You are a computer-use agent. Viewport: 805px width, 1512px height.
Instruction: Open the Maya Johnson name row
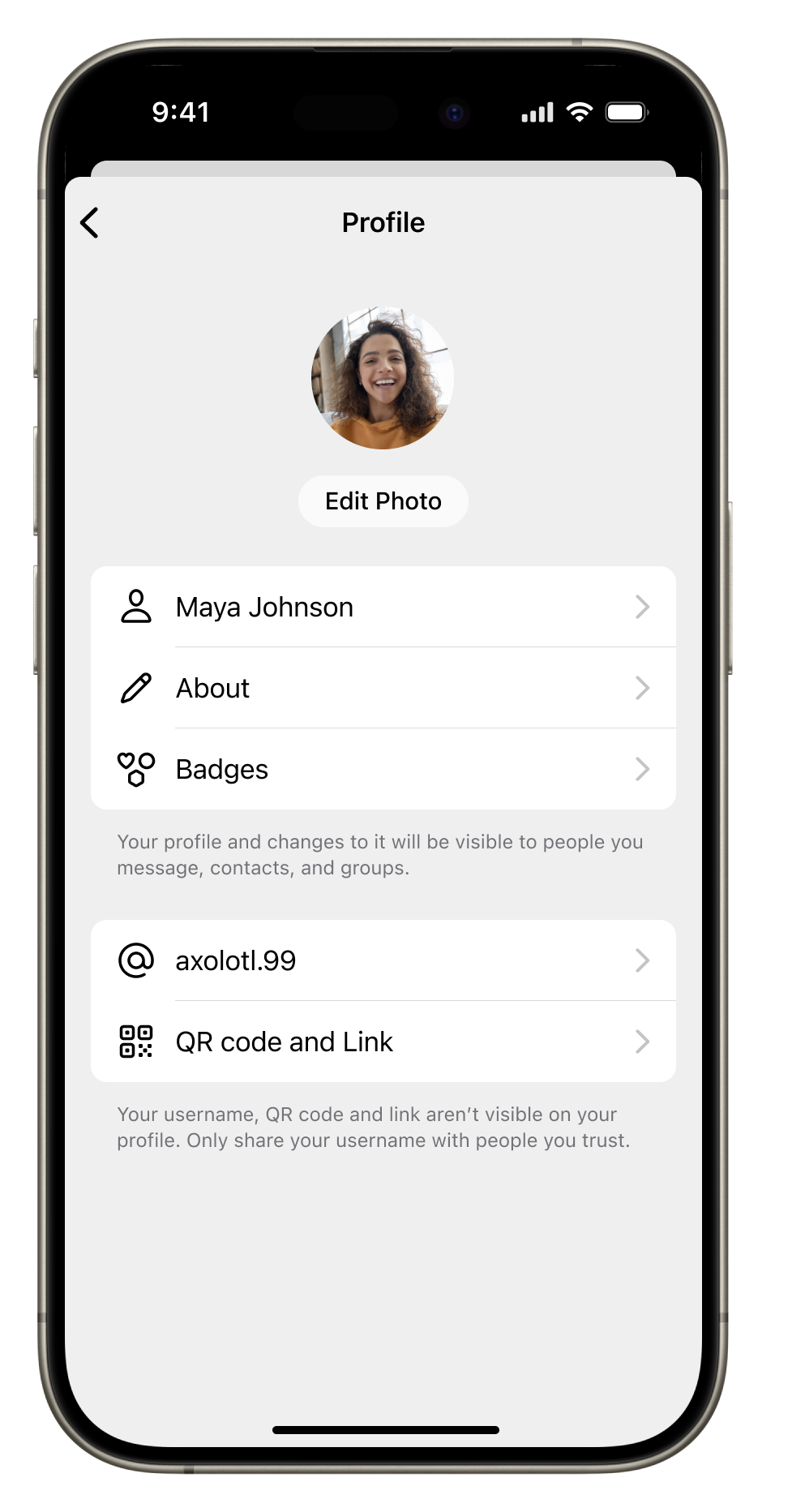pyautogui.click(x=383, y=607)
